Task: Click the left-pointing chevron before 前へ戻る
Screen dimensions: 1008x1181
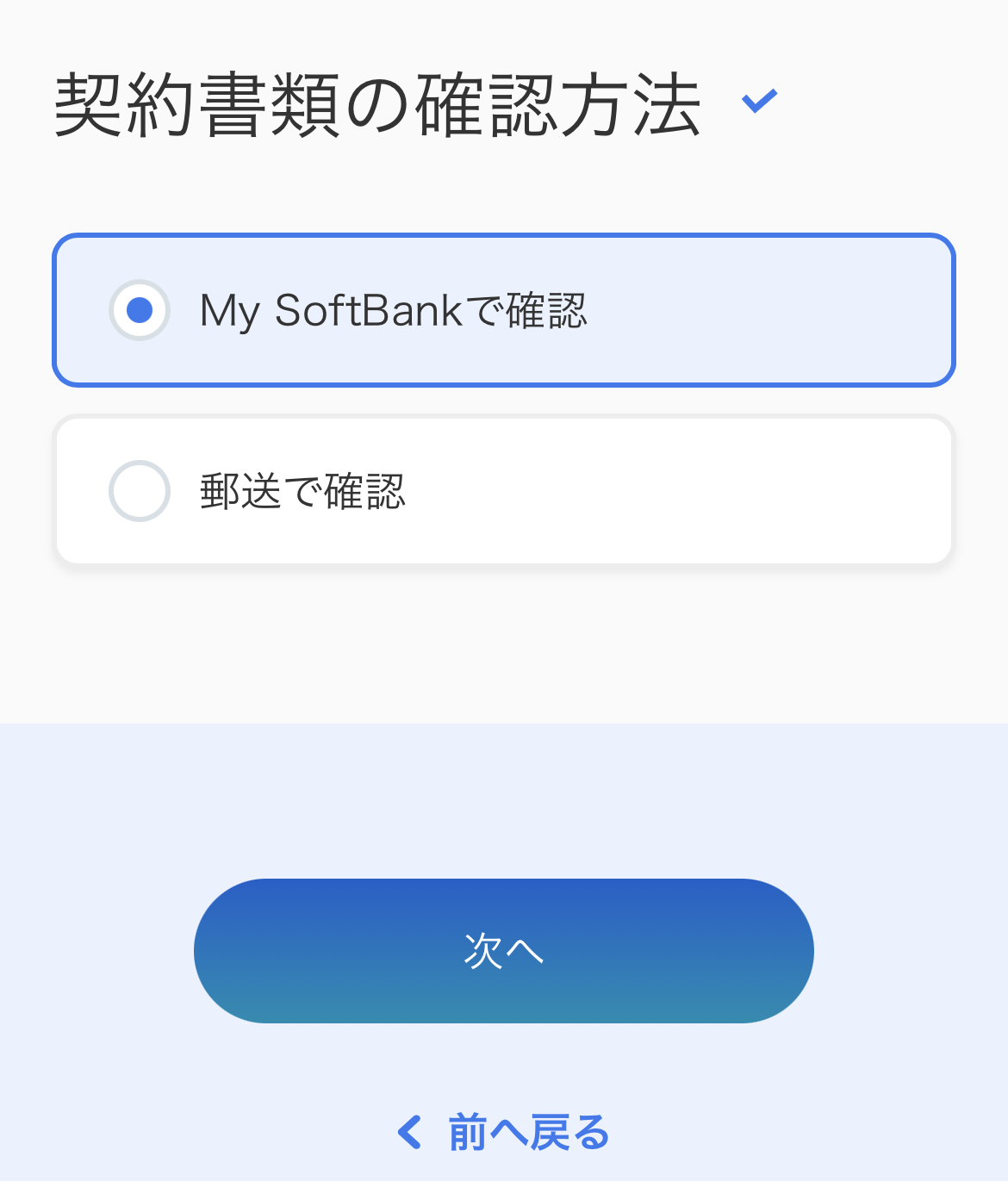Action: click(409, 1129)
